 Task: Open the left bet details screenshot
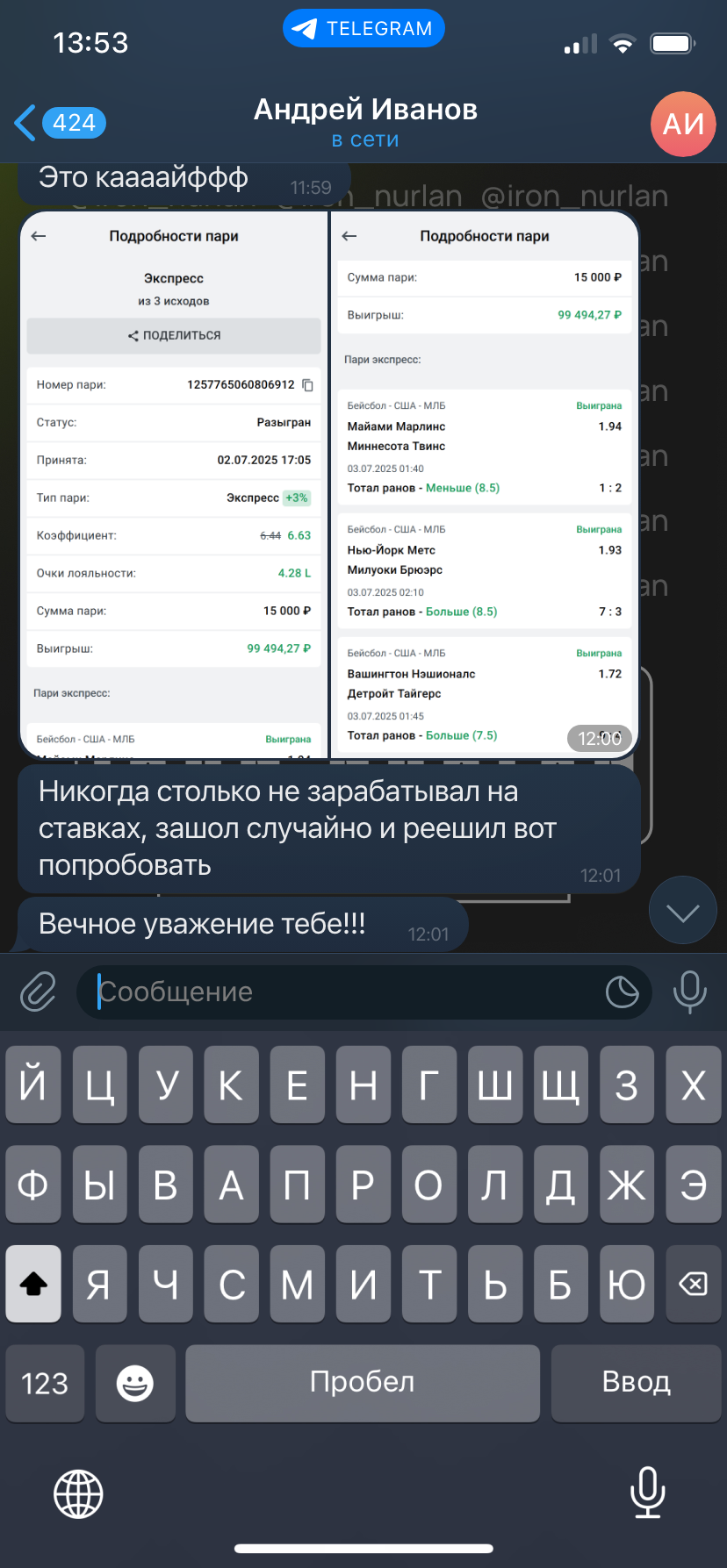coord(174,484)
